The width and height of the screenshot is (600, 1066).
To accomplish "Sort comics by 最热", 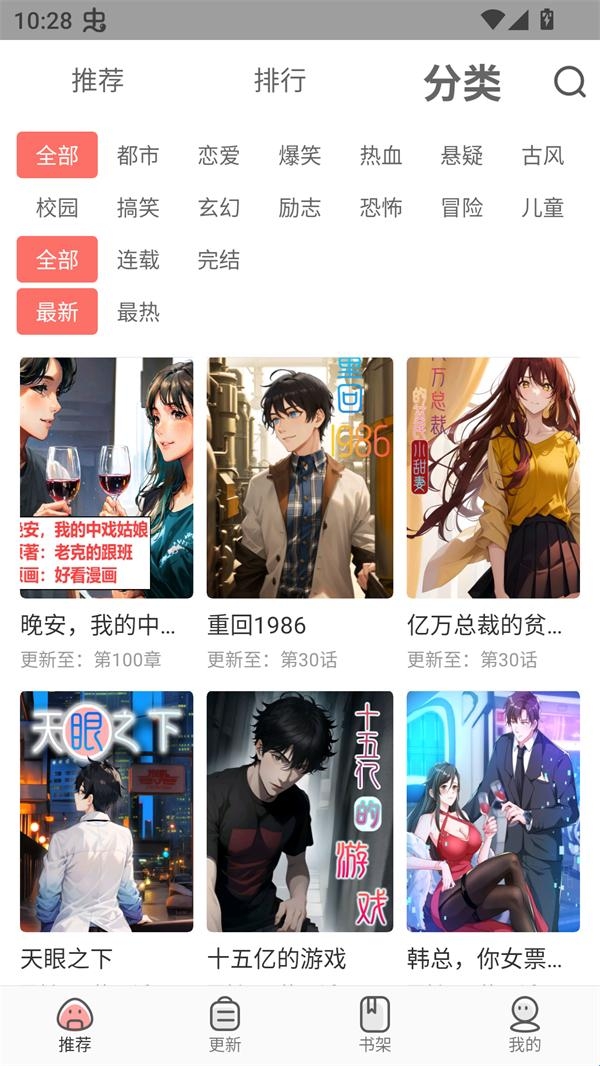I will (138, 312).
